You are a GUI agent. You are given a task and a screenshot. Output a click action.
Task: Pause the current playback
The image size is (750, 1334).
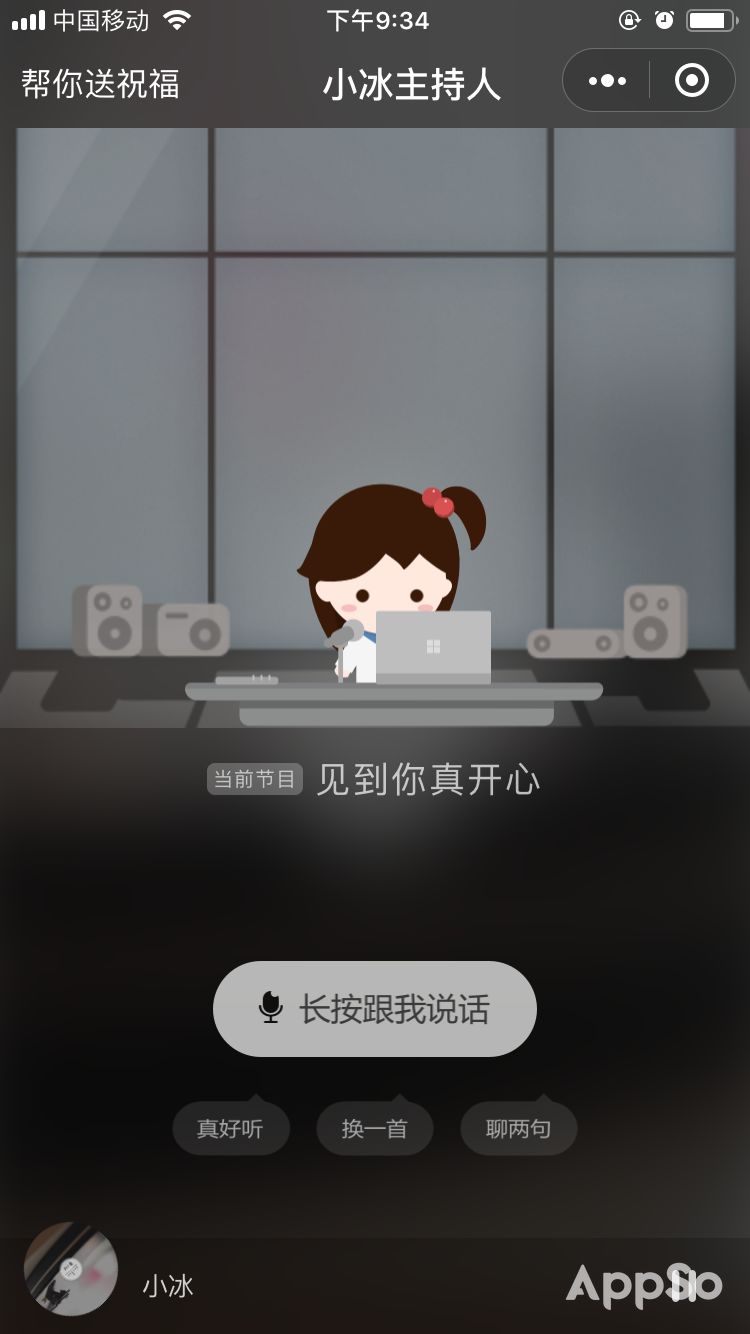pos(684,1284)
